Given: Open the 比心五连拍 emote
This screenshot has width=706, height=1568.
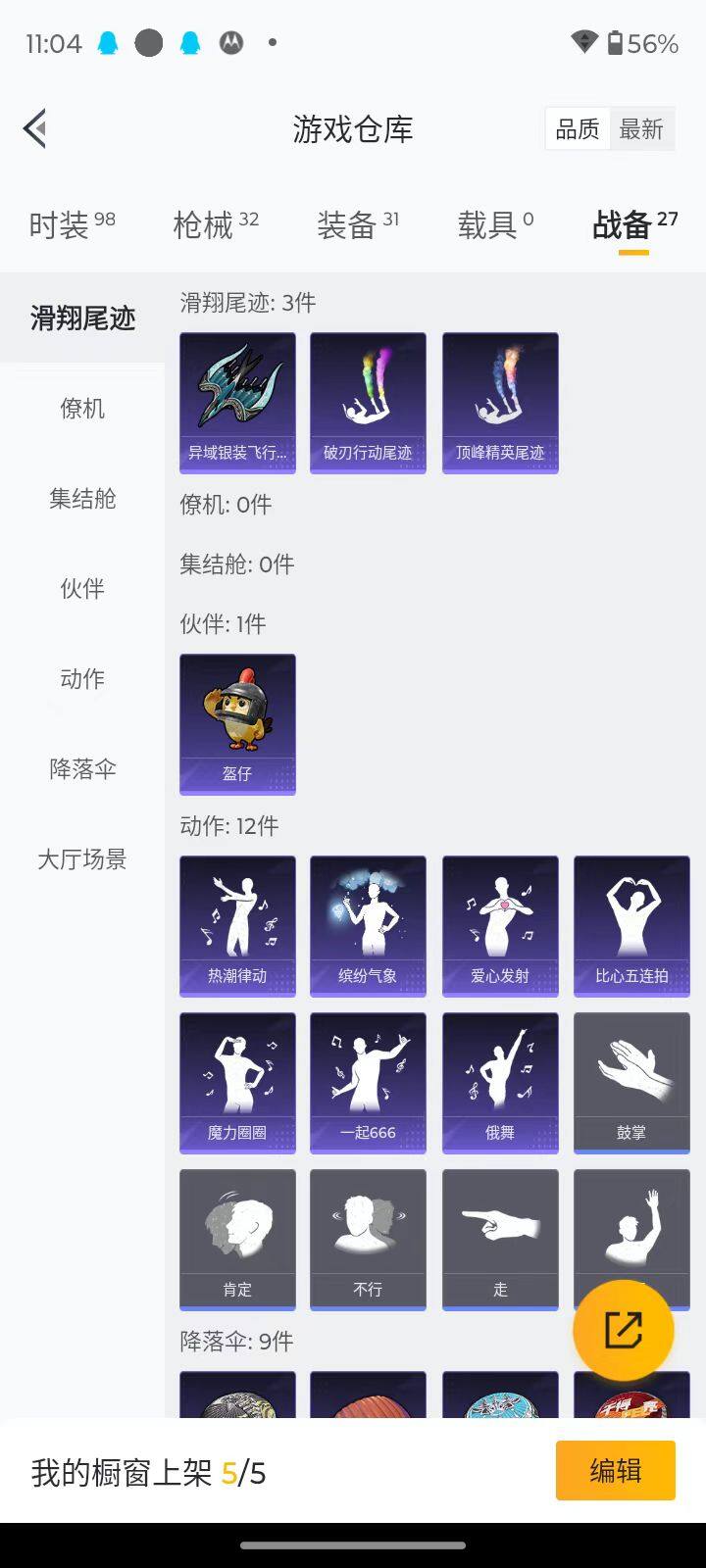Looking at the screenshot, I should (x=631, y=926).
